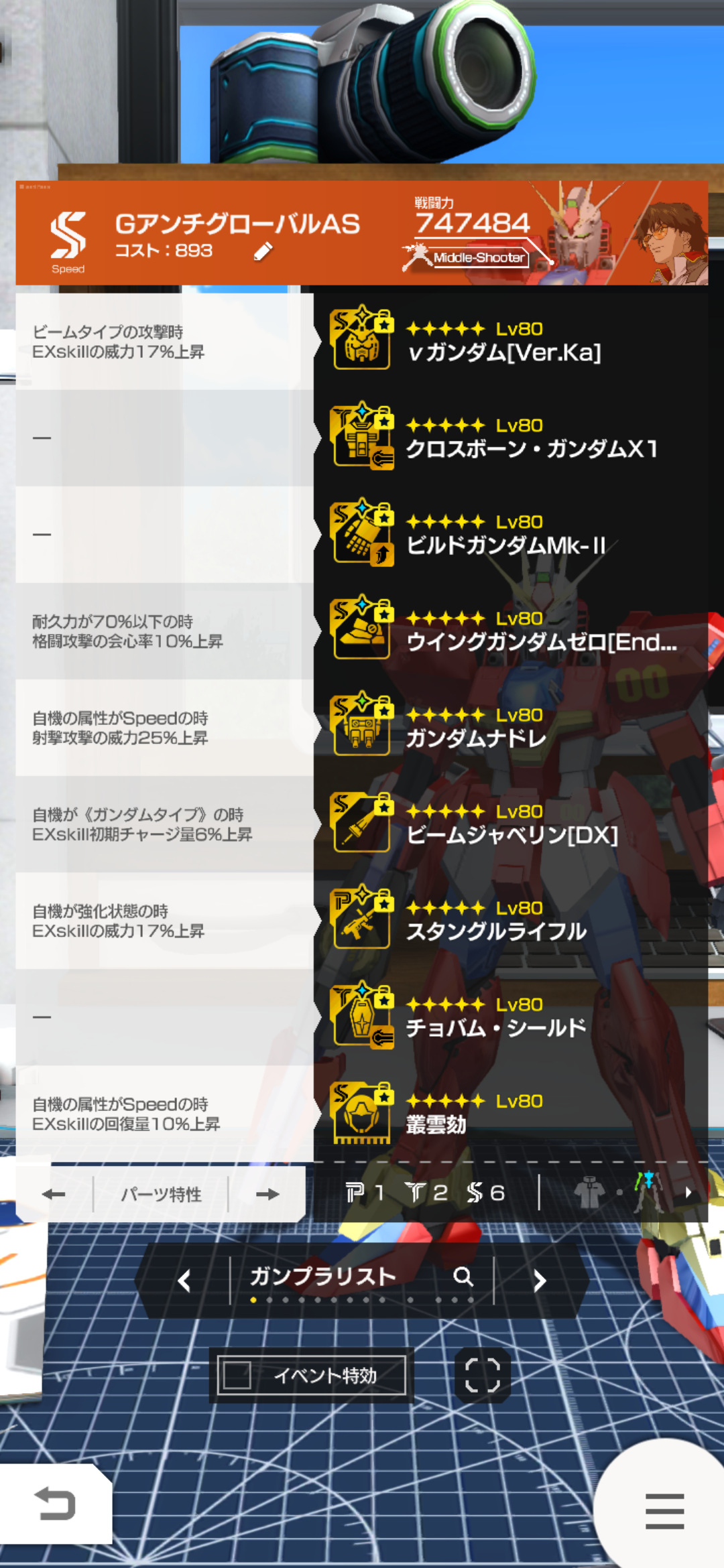Open the 叢雲劾 pilot row

pyautogui.click(x=509, y=1112)
